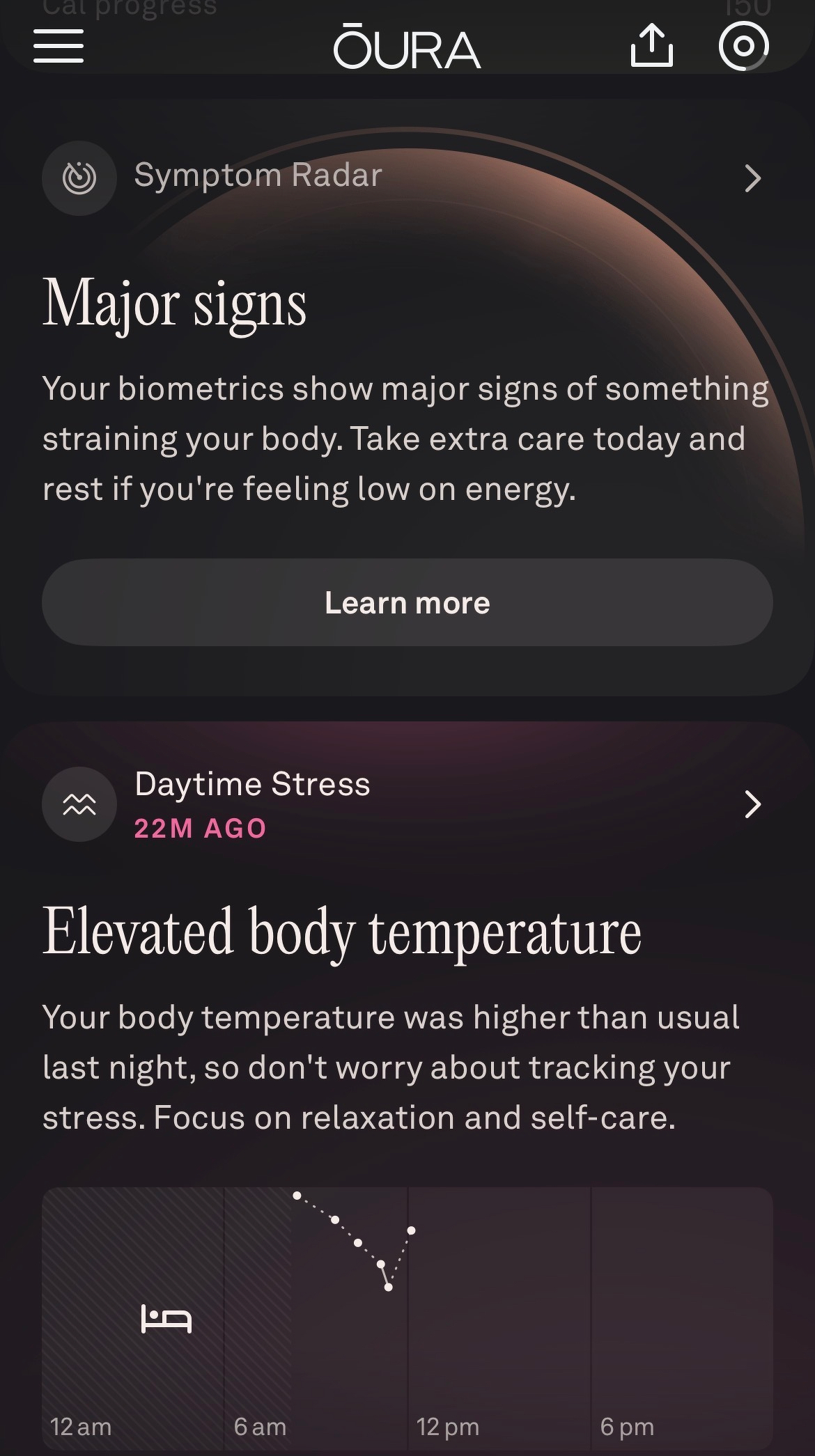Open Symptom Radar details via its chevron

click(752, 178)
